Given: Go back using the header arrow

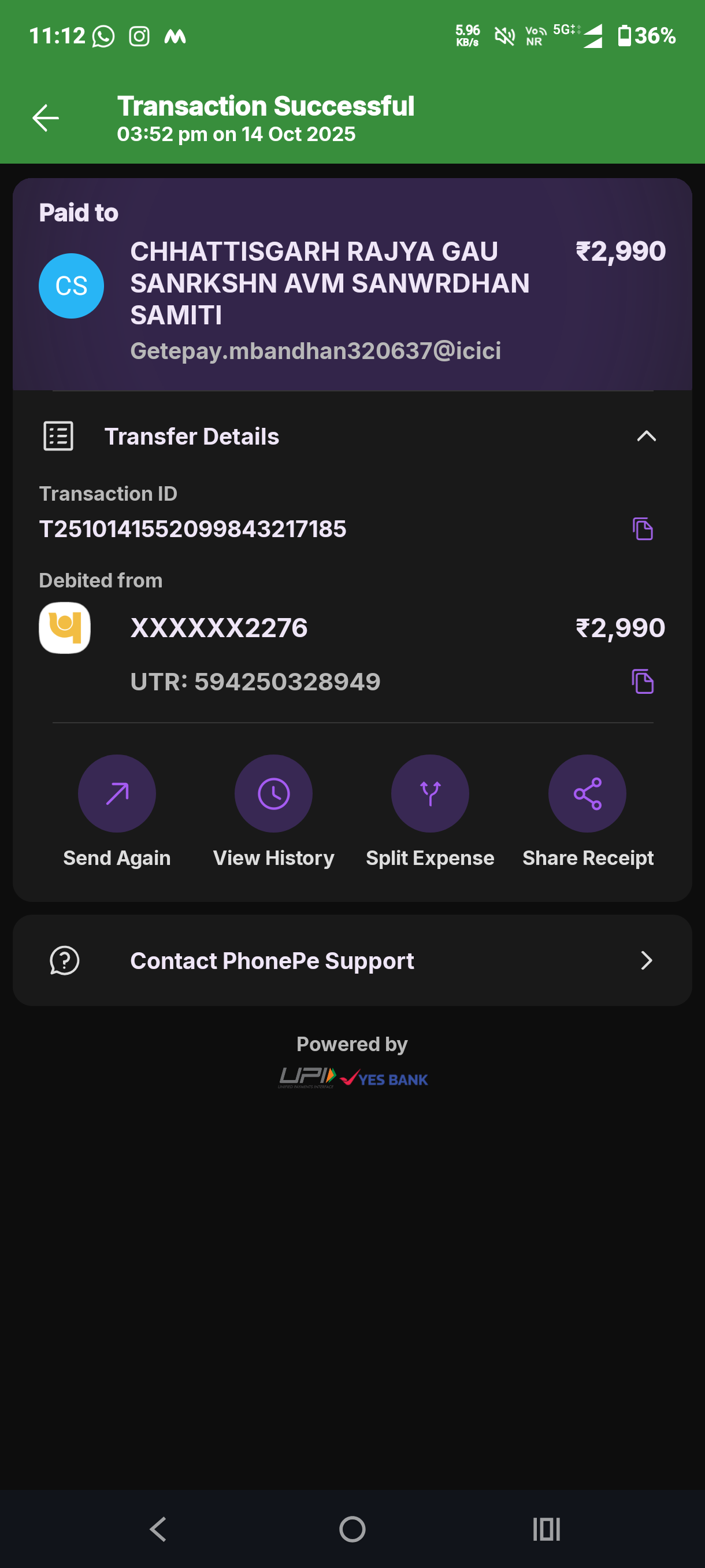Looking at the screenshot, I should tap(46, 118).
